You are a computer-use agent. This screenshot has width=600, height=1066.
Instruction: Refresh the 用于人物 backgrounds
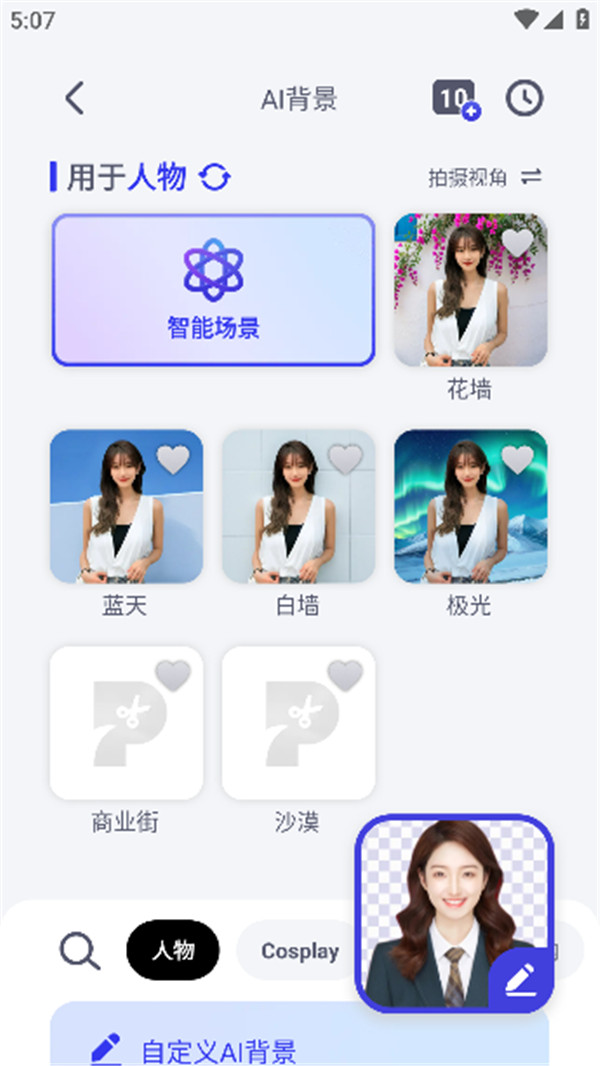pyautogui.click(x=215, y=178)
